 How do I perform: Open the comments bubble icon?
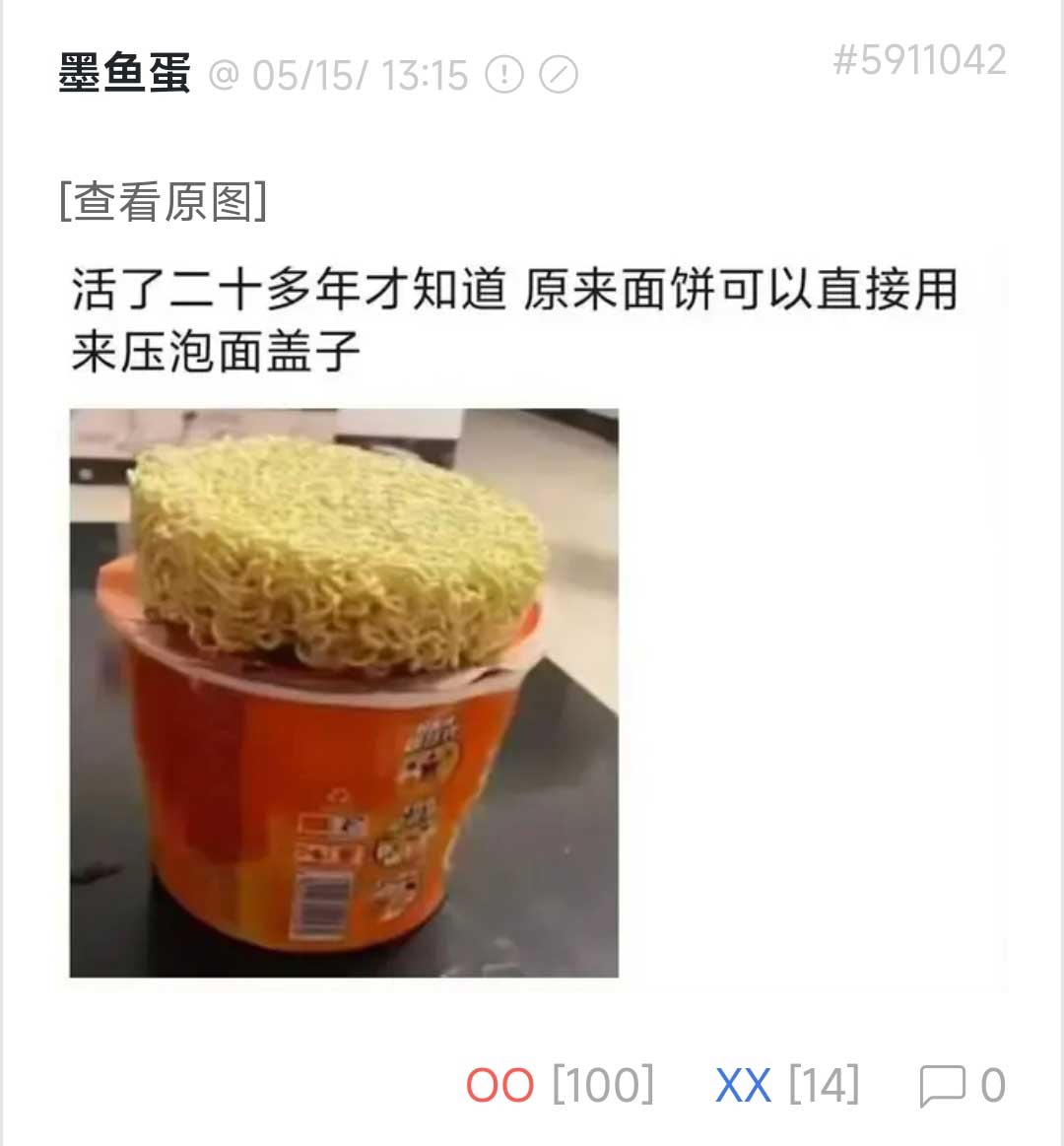(x=942, y=1086)
